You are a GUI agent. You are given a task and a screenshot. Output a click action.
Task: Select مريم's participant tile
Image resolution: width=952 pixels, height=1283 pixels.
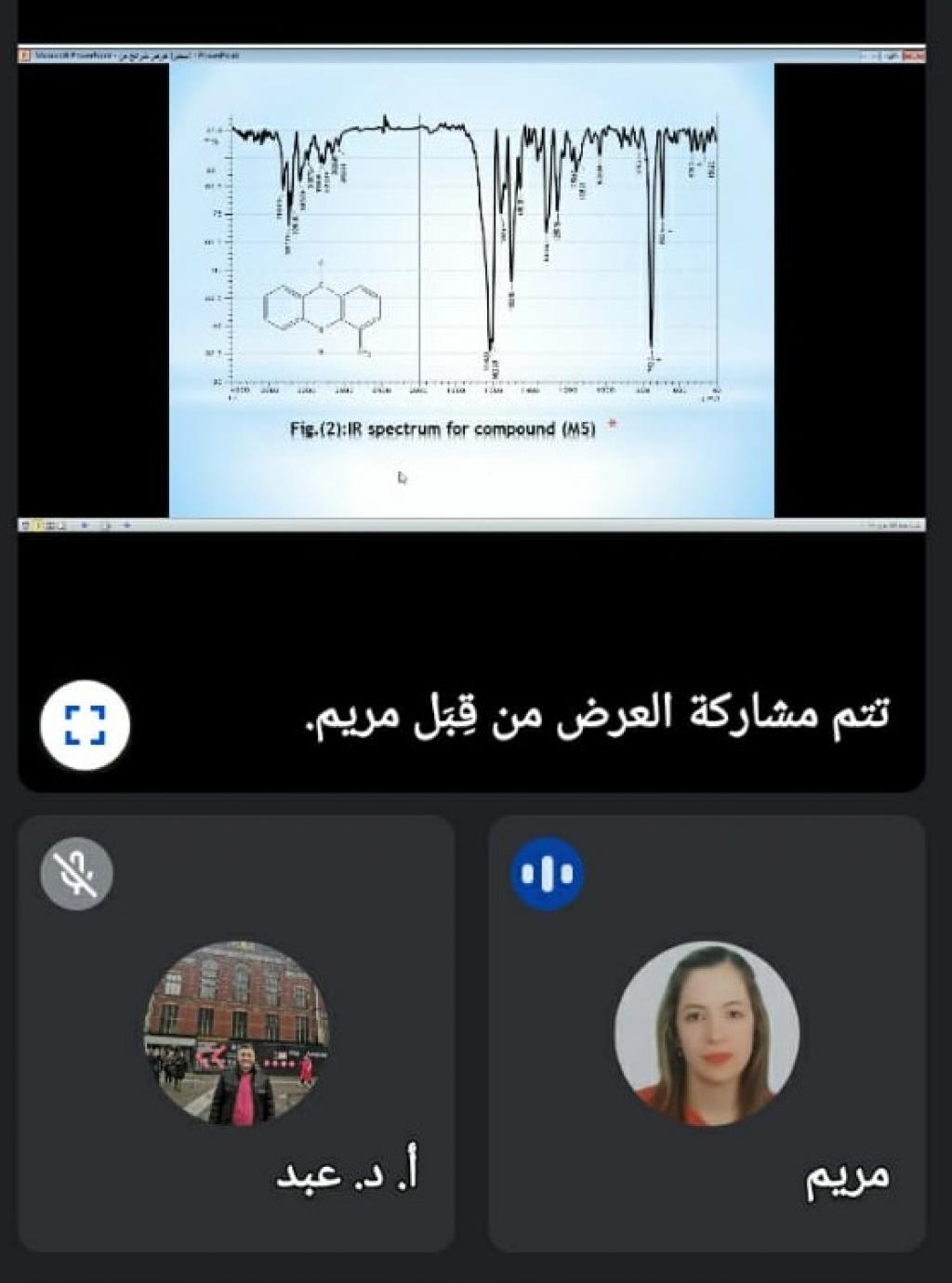tap(707, 1032)
